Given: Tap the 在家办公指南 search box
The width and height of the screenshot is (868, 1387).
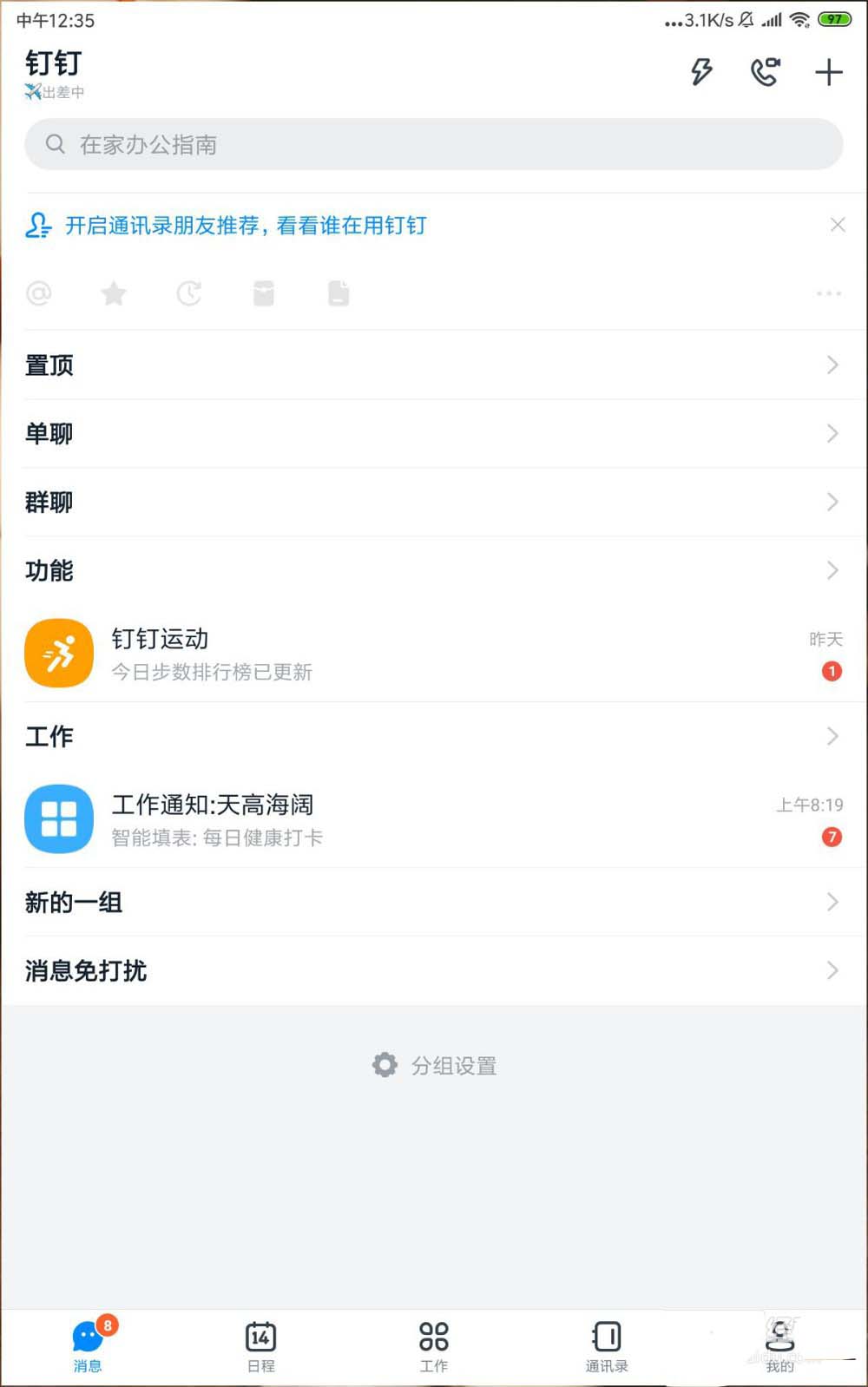Looking at the screenshot, I should click(x=434, y=144).
